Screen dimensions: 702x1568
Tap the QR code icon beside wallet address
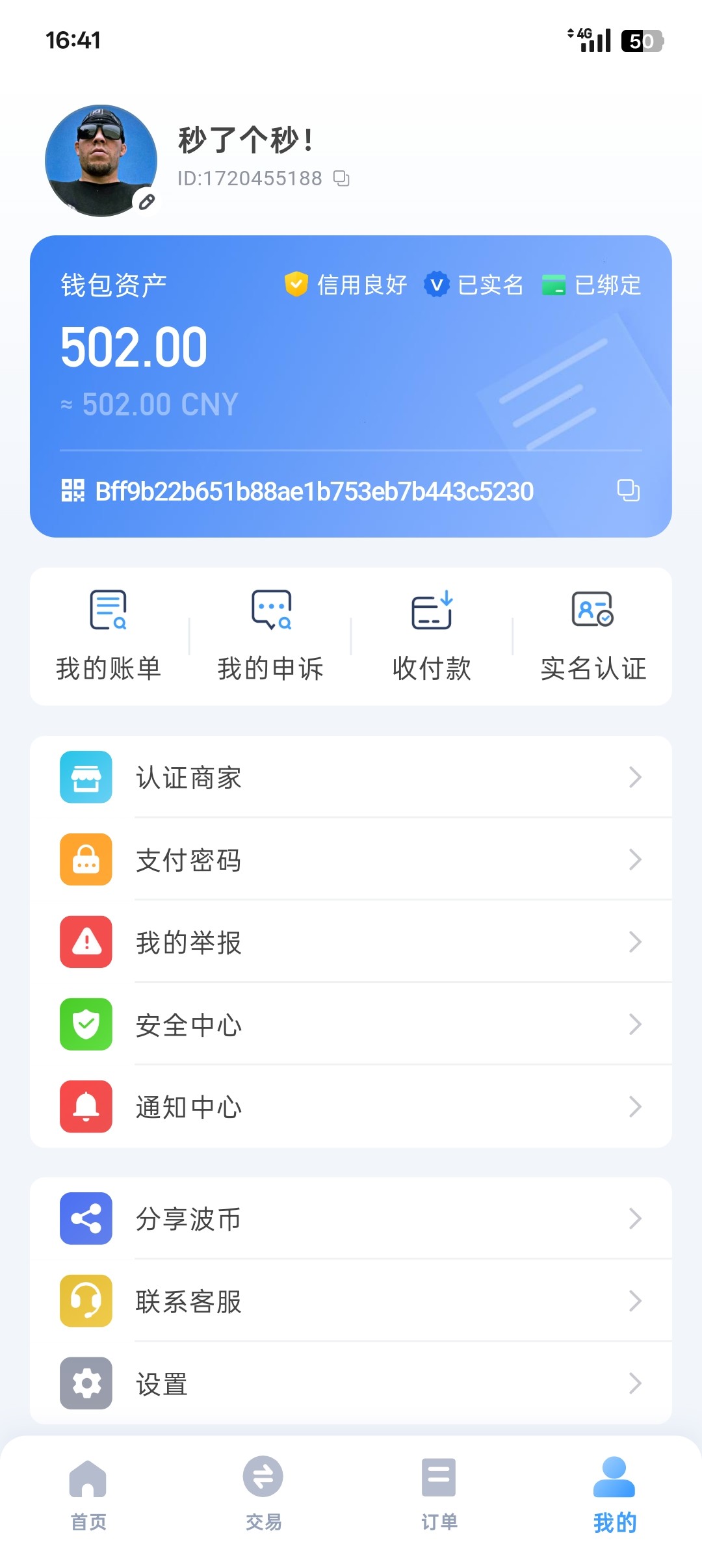click(71, 492)
